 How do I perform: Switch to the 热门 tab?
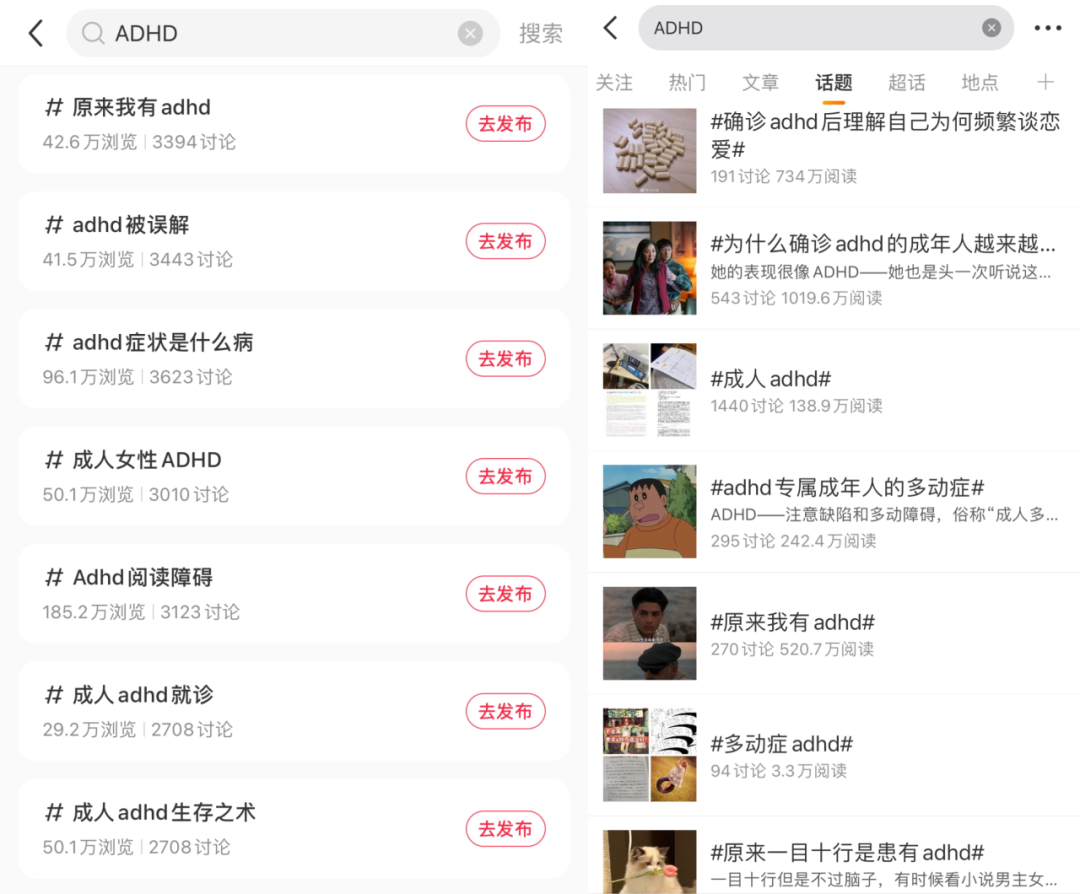[x=687, y=83]
